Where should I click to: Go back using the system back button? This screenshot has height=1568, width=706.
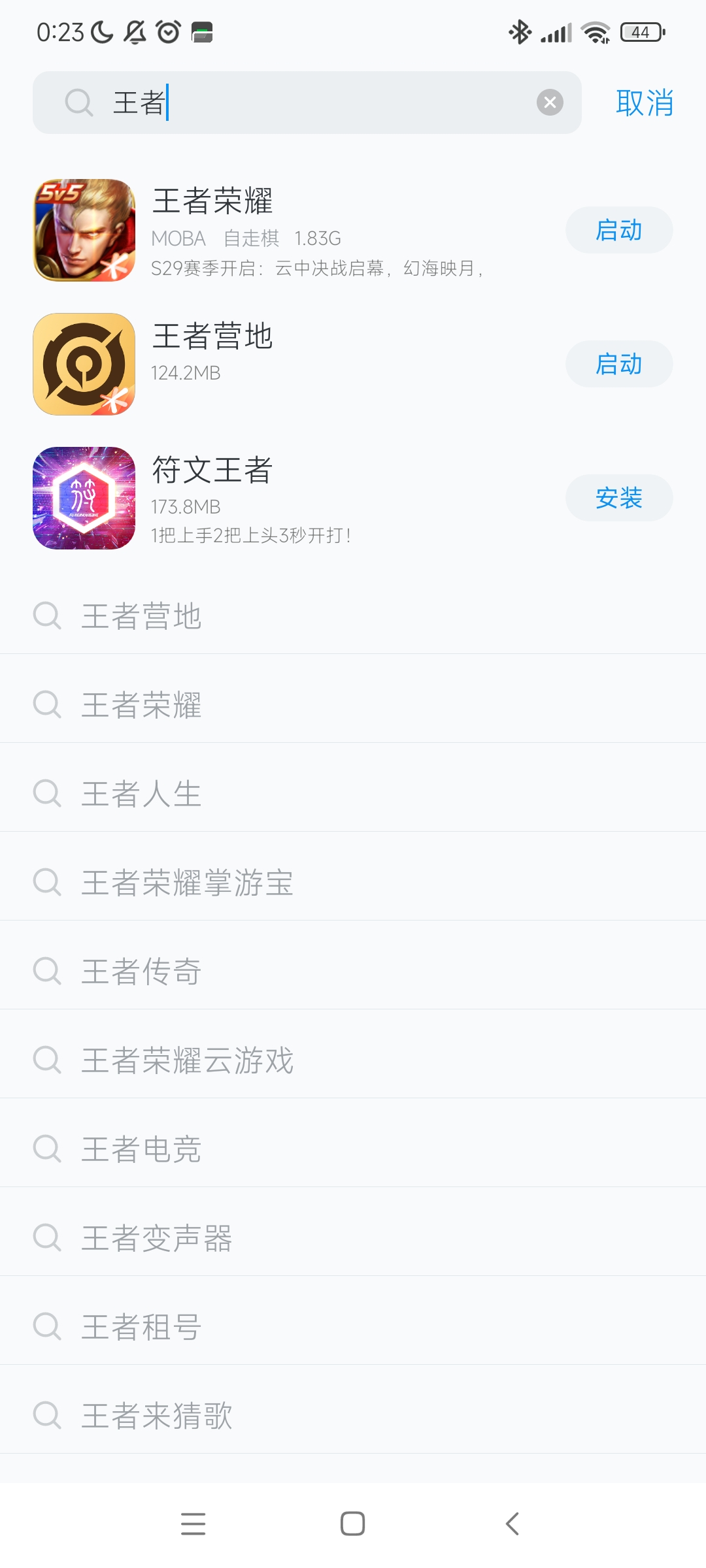(513, 1524)
